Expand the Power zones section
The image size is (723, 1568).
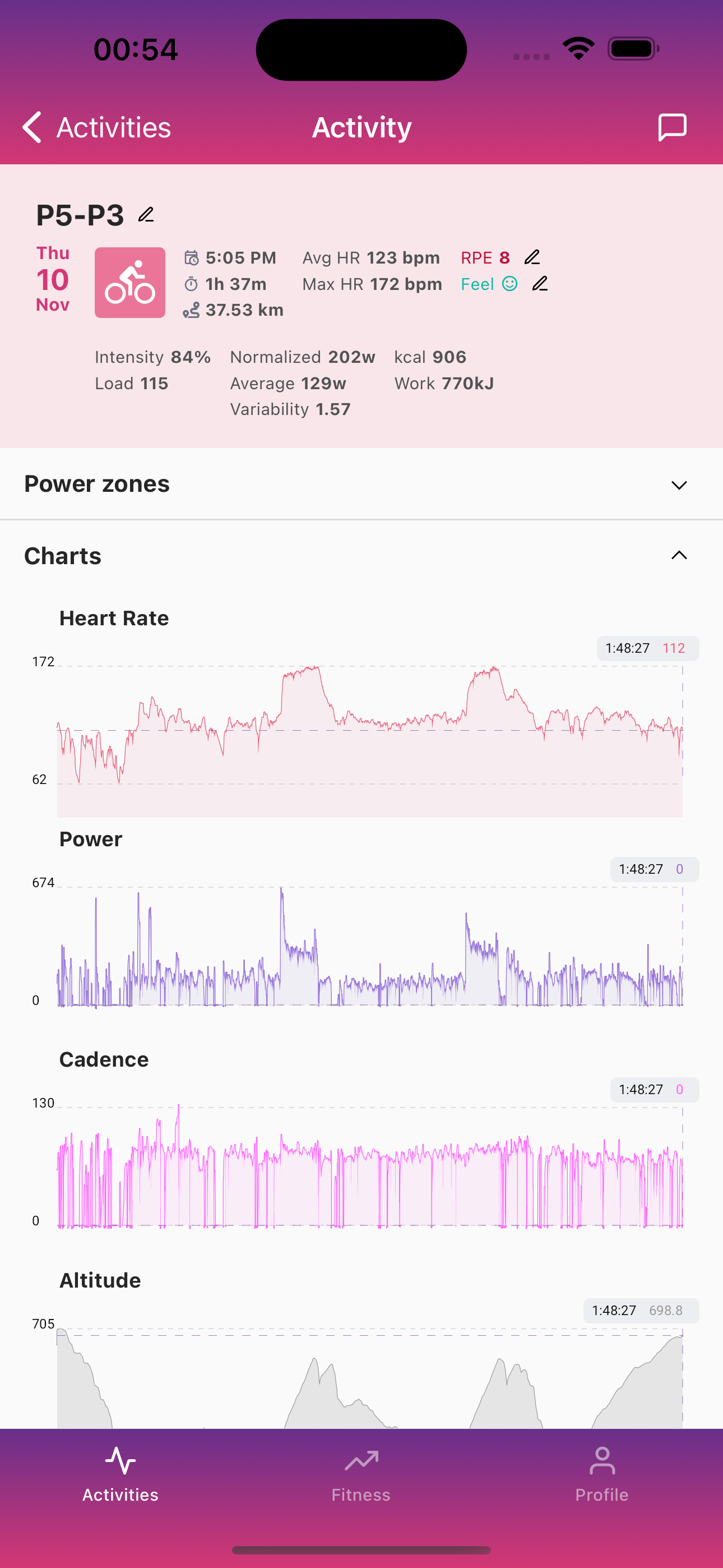coord(679,485)
